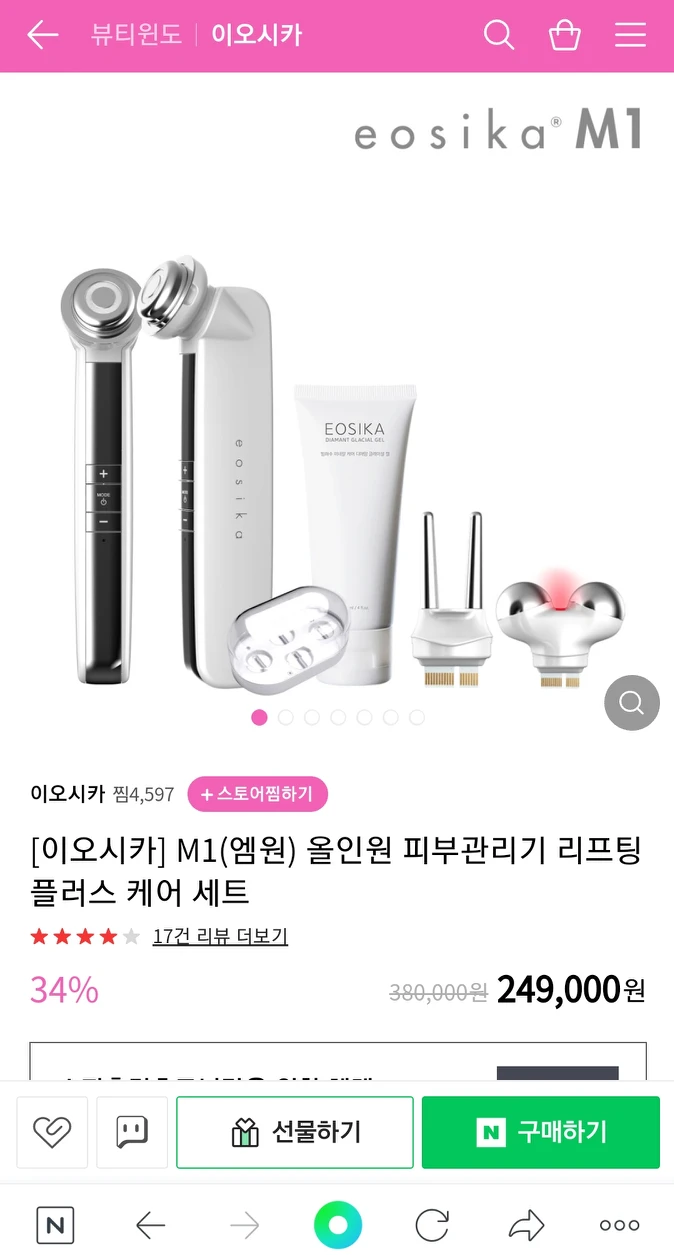
Task: Zoom the product image with magnifier
Action: click(x=631, y=702)
